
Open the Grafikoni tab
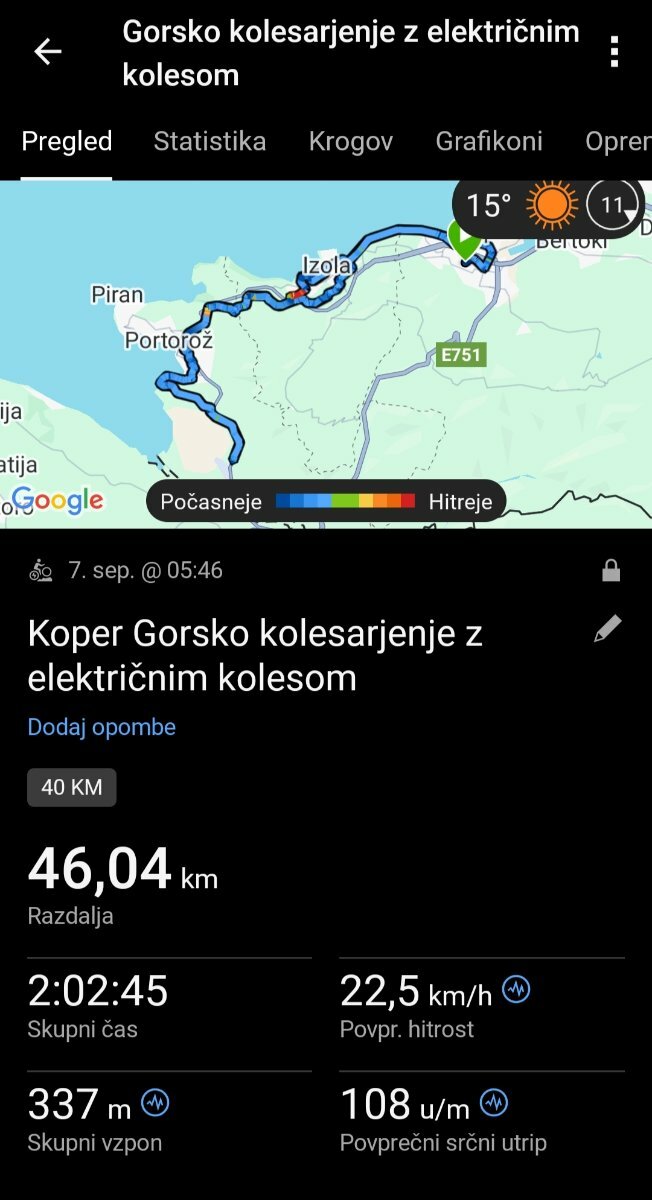pyautogui.click(x=489, y=142)
